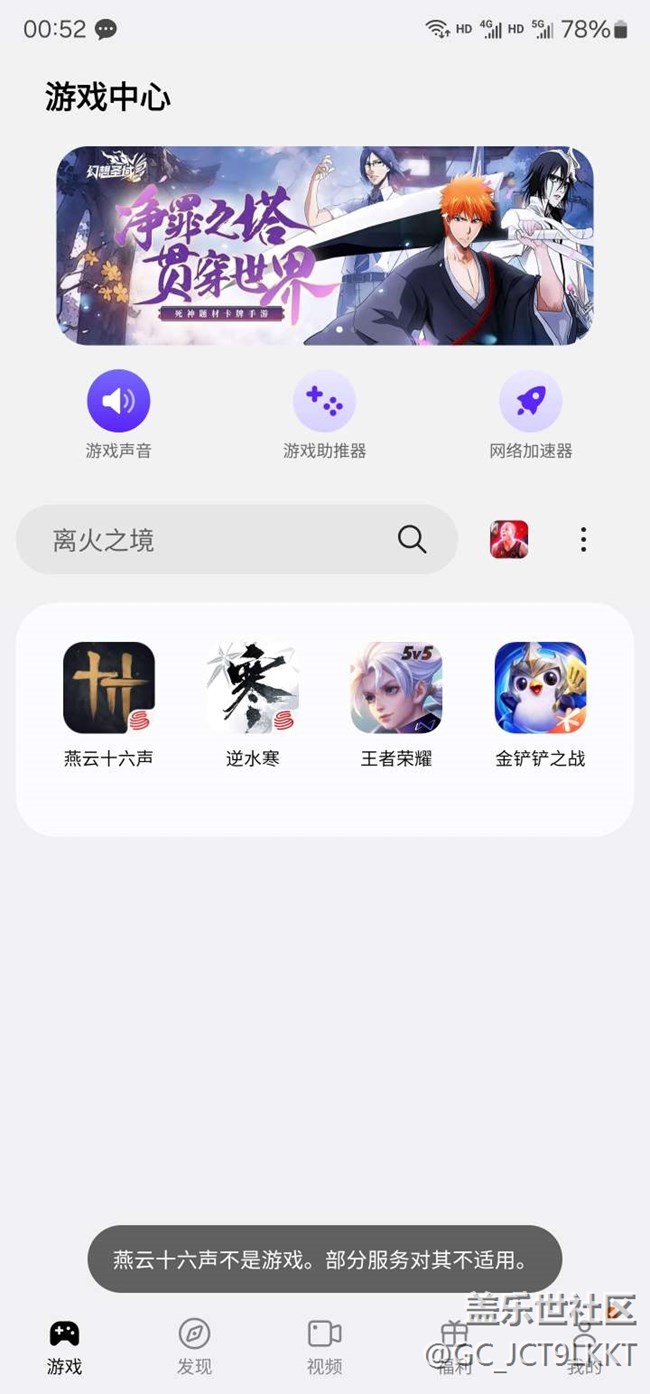Go to the 视频 tab

point(324,1345)
